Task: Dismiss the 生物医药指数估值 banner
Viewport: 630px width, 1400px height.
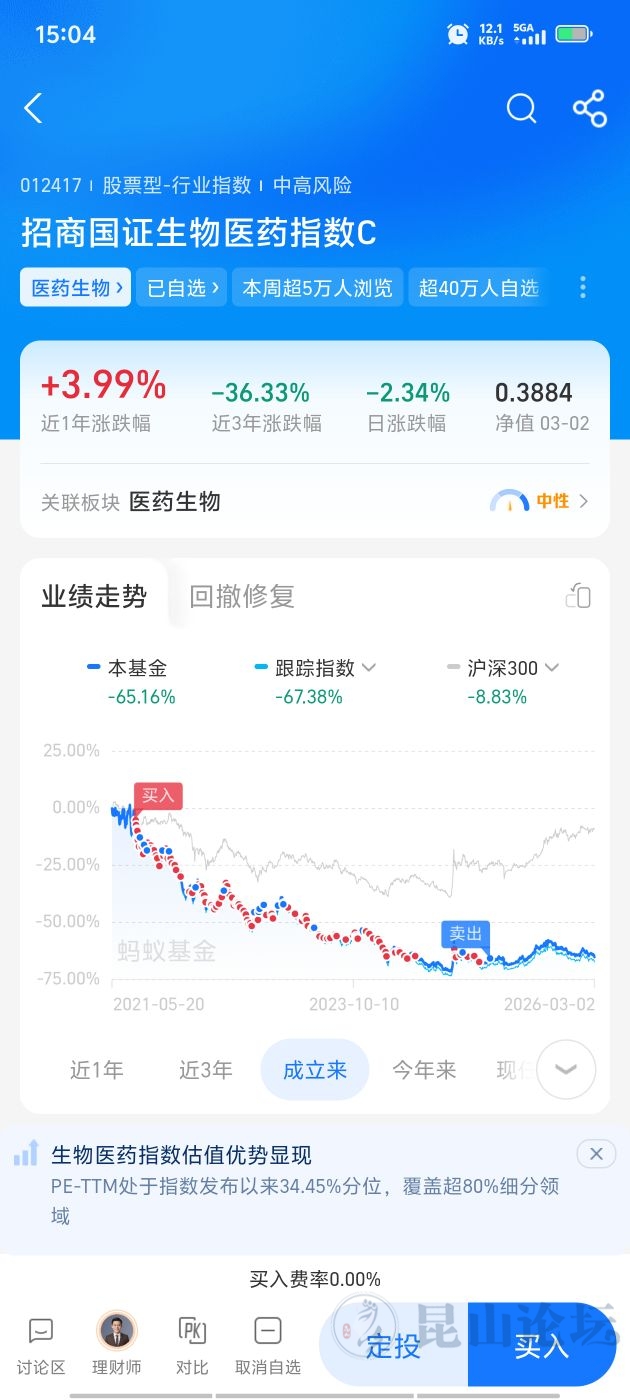Action: [x=596, y=1154]
